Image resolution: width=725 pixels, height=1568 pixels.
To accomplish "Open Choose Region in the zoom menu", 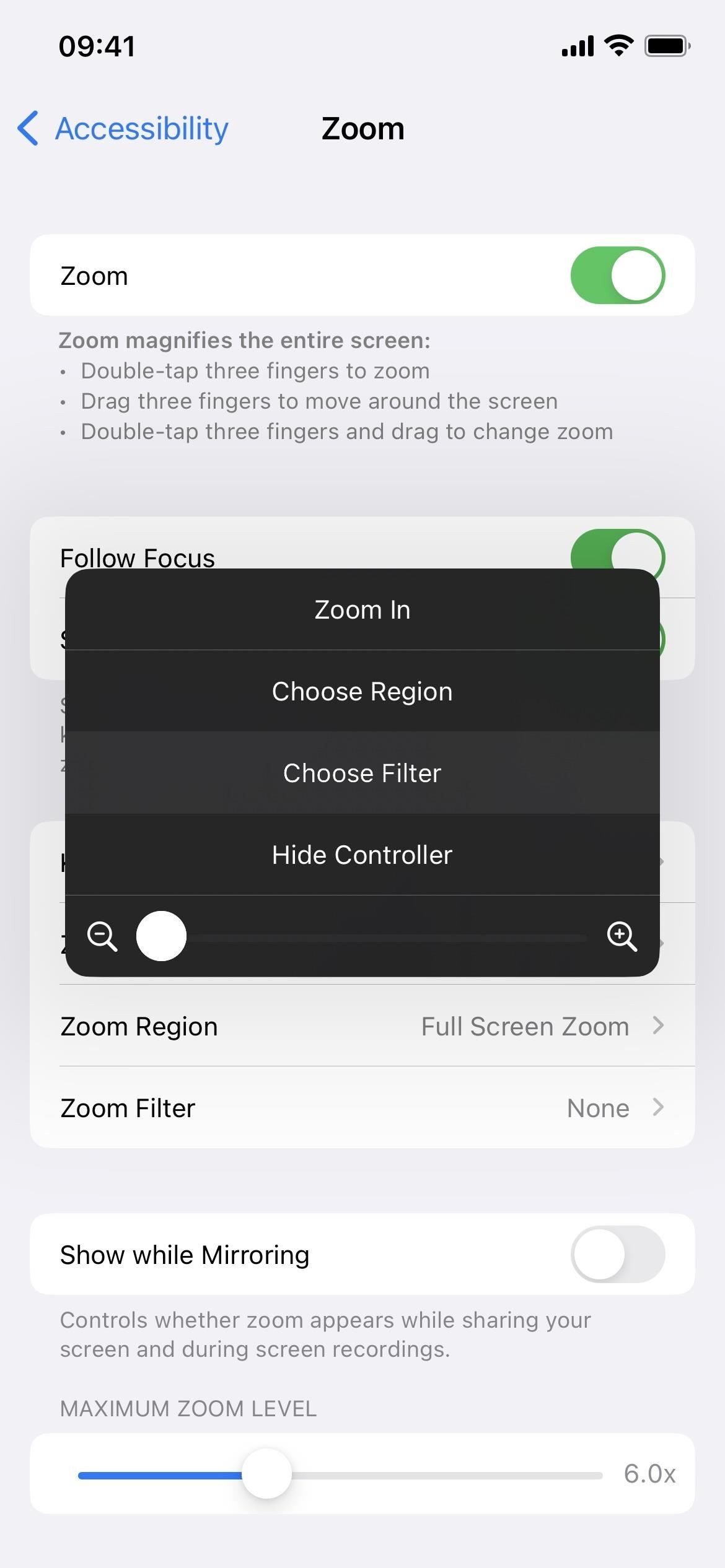I will click(x=362, y=691).
